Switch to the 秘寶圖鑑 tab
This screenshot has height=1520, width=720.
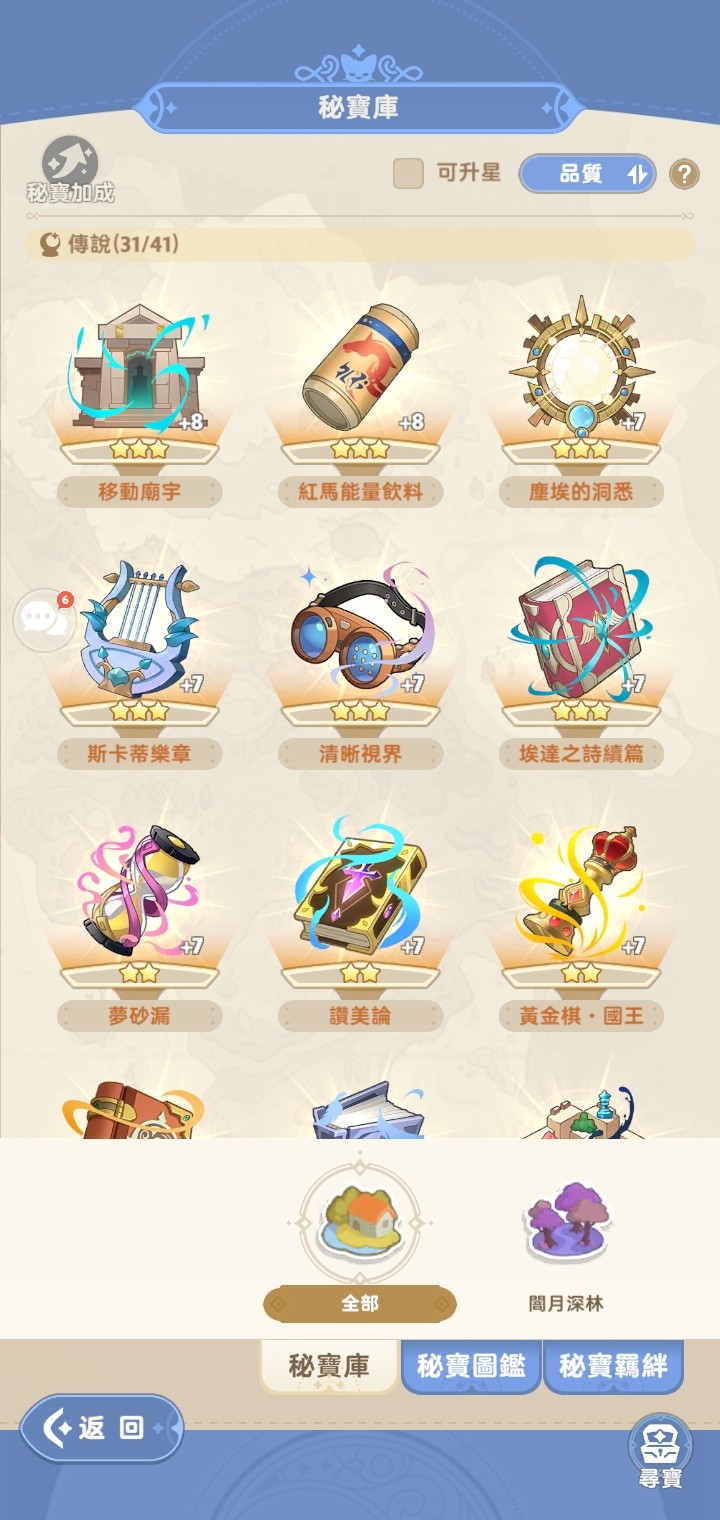(x=471, y=1367)
